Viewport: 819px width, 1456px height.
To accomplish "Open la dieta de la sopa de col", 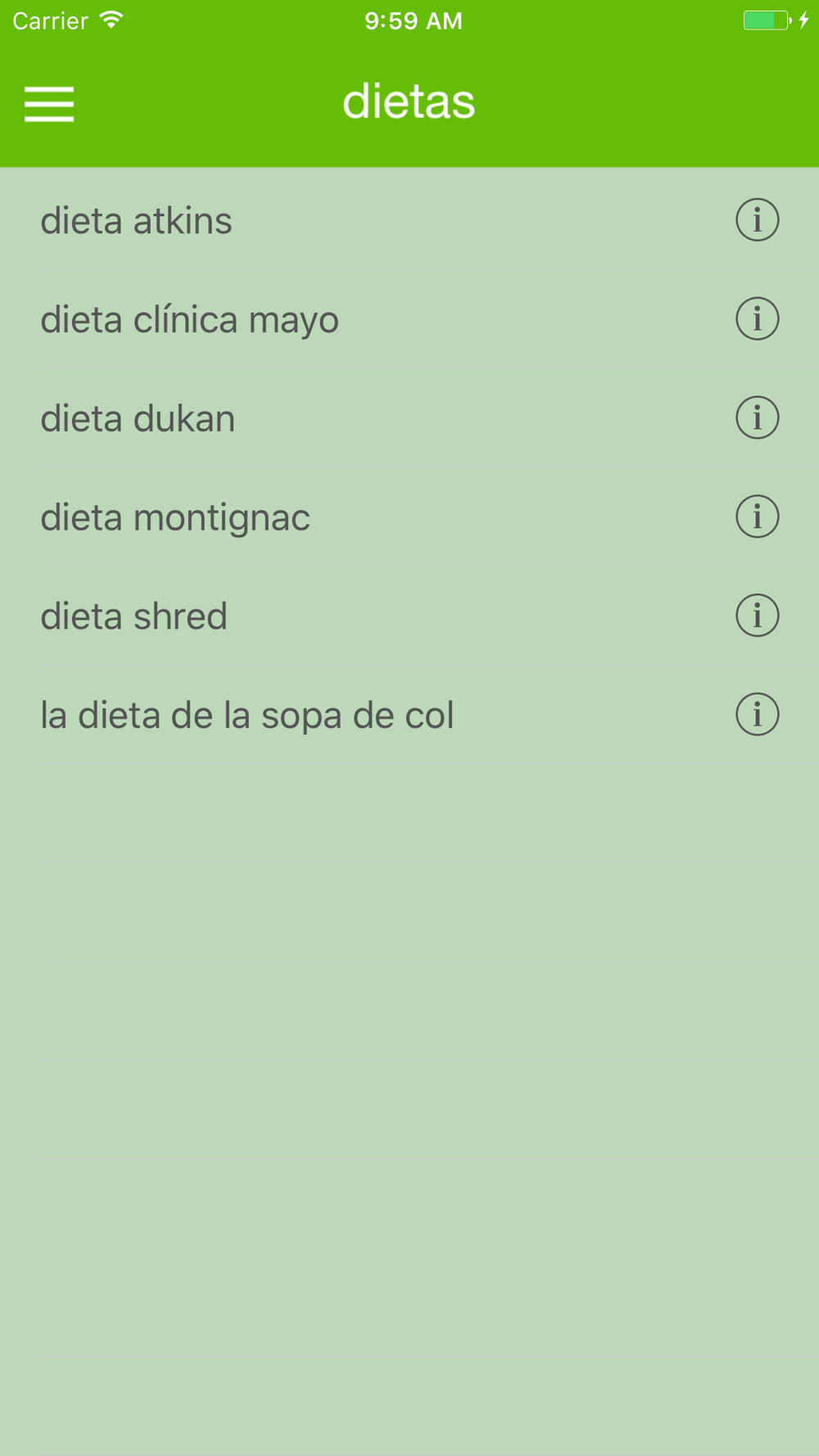I will (x=409, y=716).
